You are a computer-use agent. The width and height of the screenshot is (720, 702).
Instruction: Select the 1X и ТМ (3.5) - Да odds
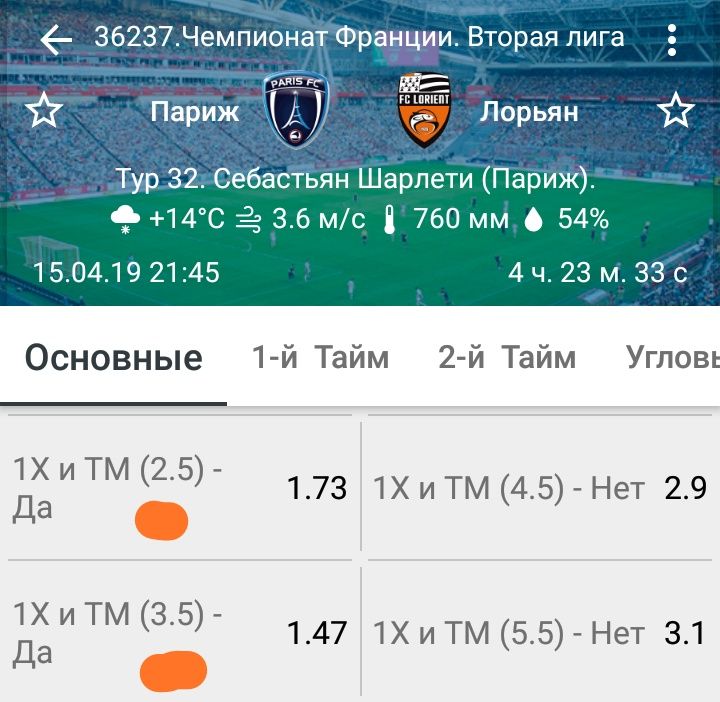[x=180, y=632]
